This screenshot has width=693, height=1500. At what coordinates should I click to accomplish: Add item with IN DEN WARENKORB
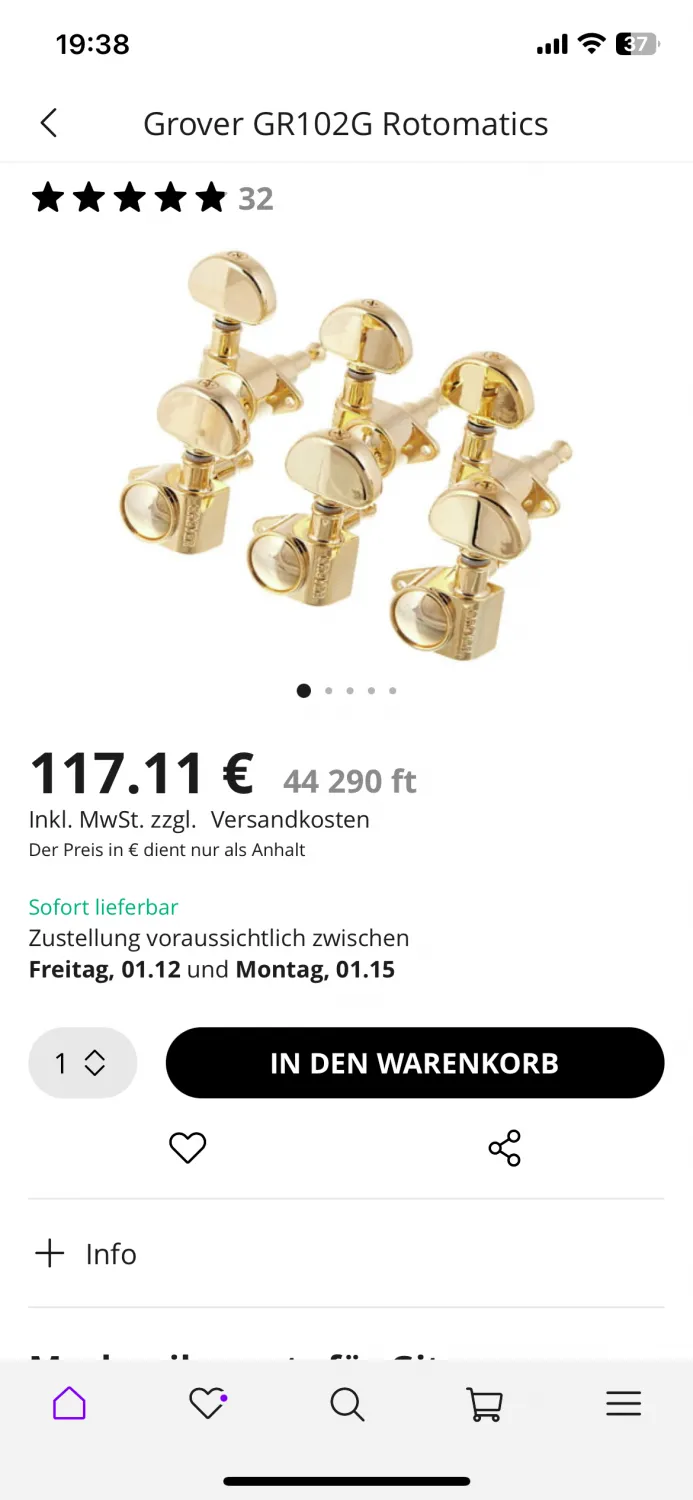(414, 1063)
